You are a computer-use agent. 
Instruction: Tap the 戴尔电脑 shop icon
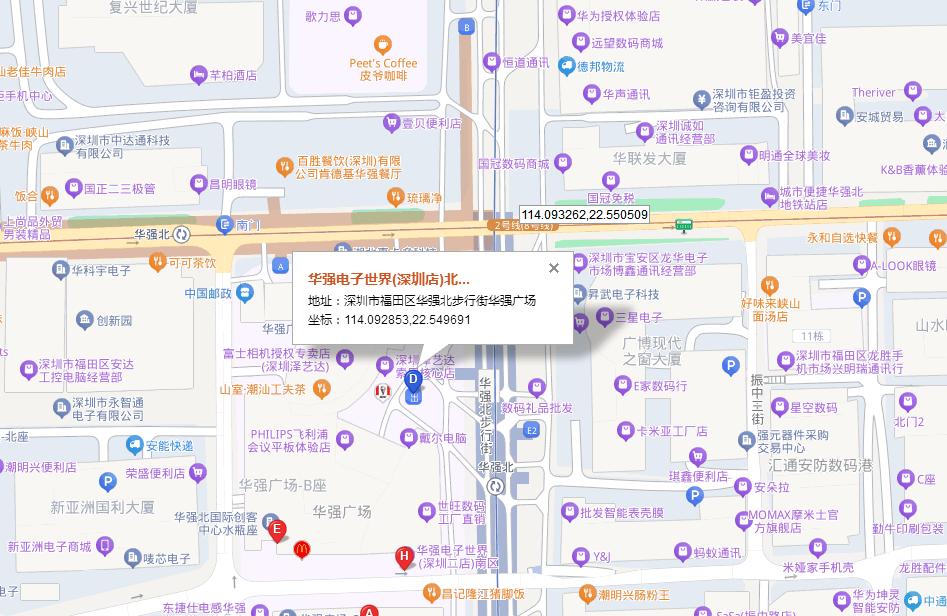(x=407, y=437)
